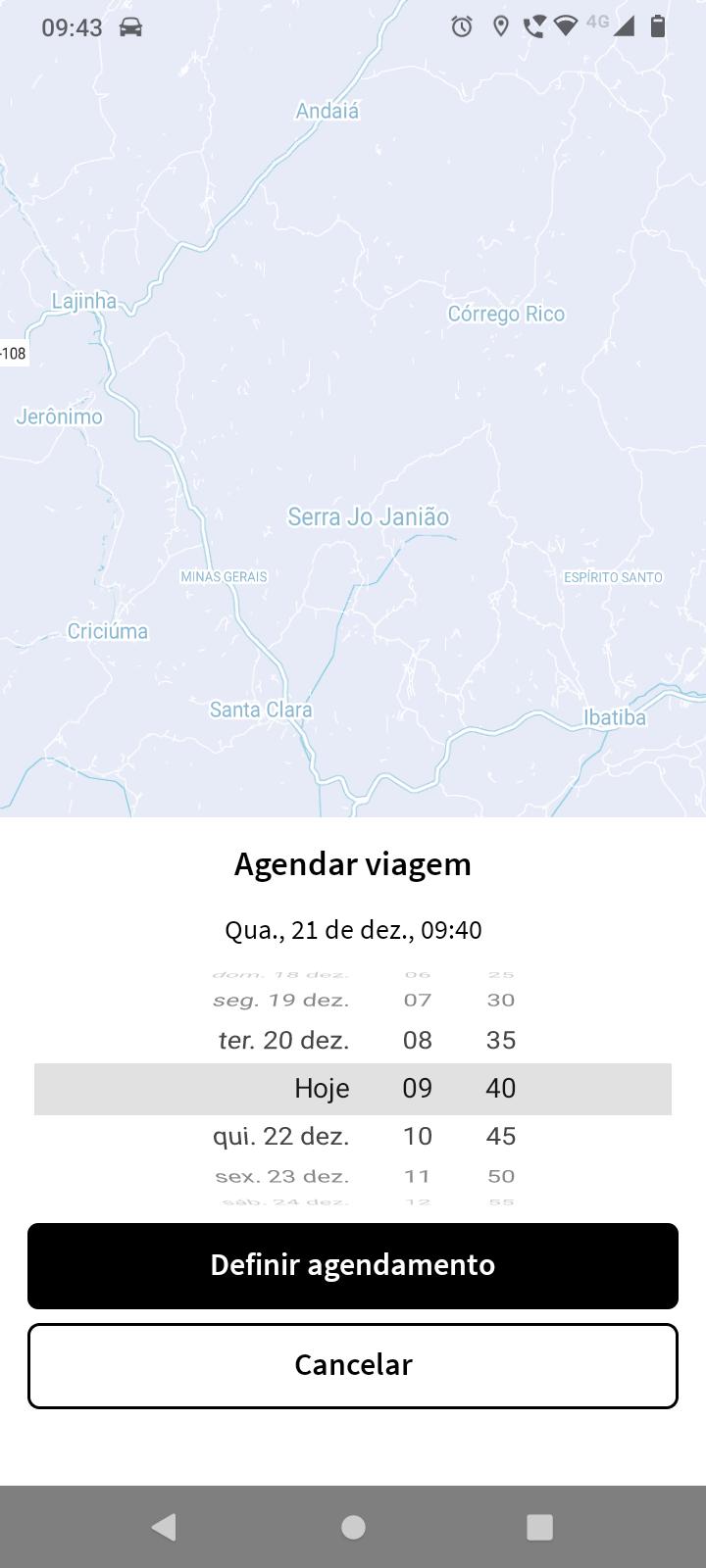This screenshot has height=1568, width=706.
Task: Confirm with Definir agendamento
Action: tap(353, 1265)
